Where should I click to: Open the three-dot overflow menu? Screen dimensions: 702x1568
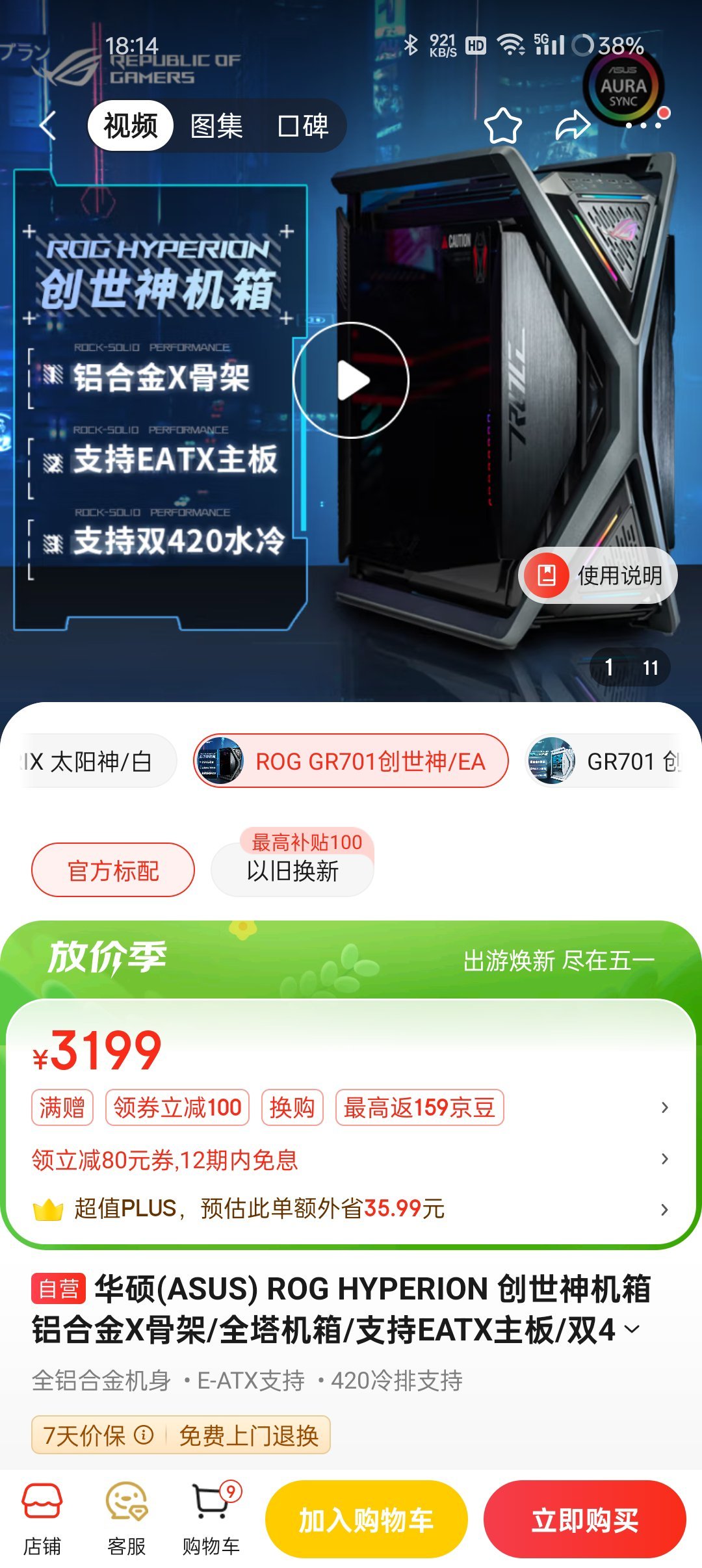(x=643, y=125)
